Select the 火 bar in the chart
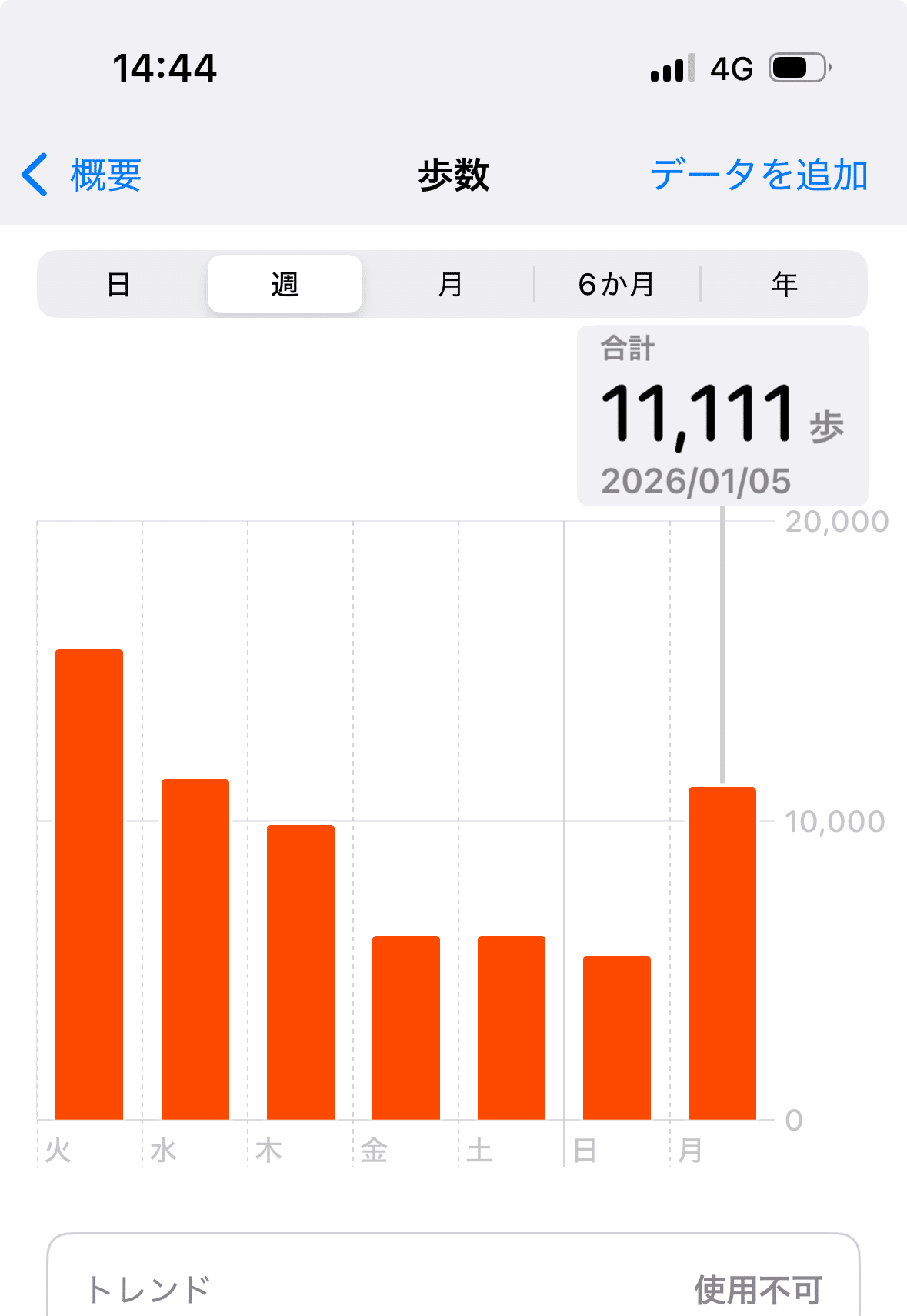The image size is (907, 1316). click(x=89, y=883)
